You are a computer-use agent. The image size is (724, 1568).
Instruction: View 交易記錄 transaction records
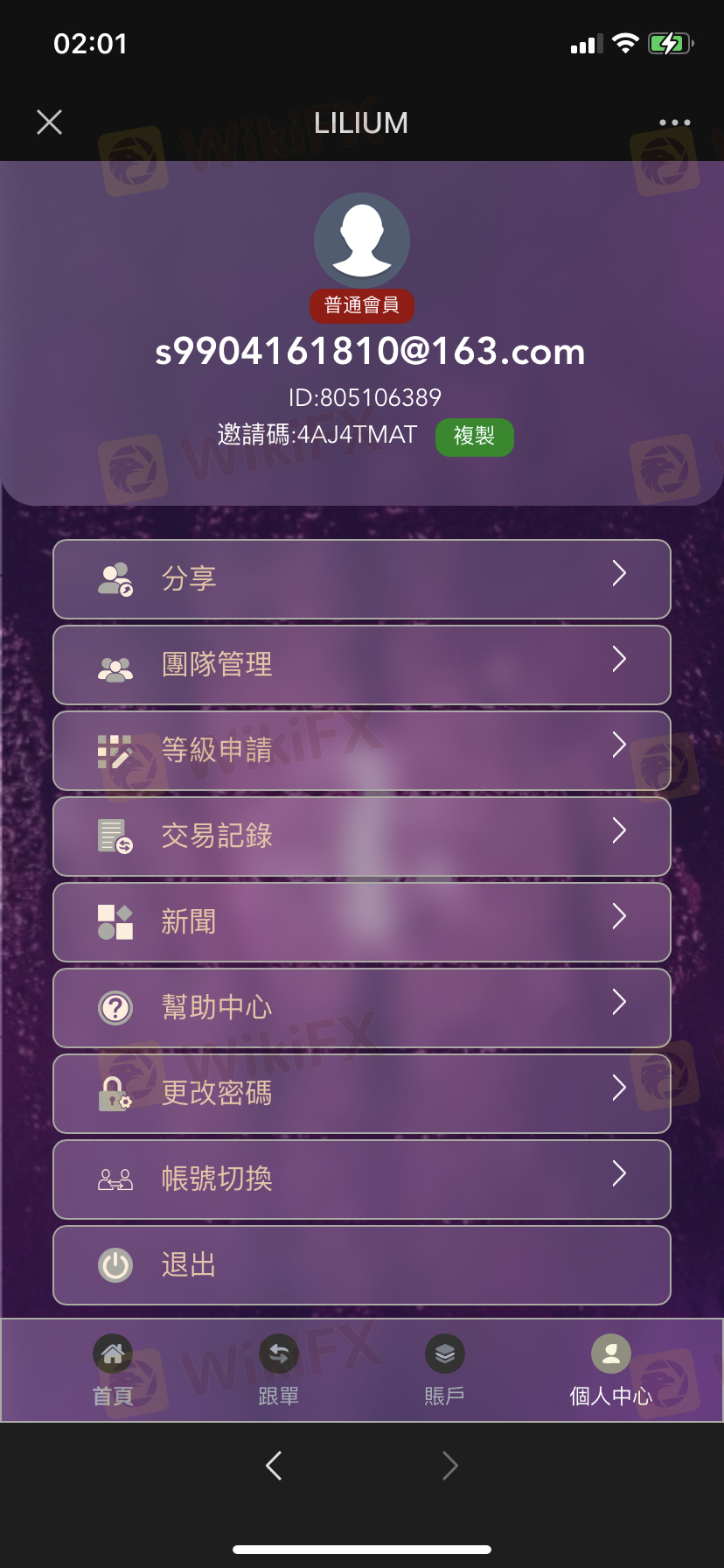point(362,836)
